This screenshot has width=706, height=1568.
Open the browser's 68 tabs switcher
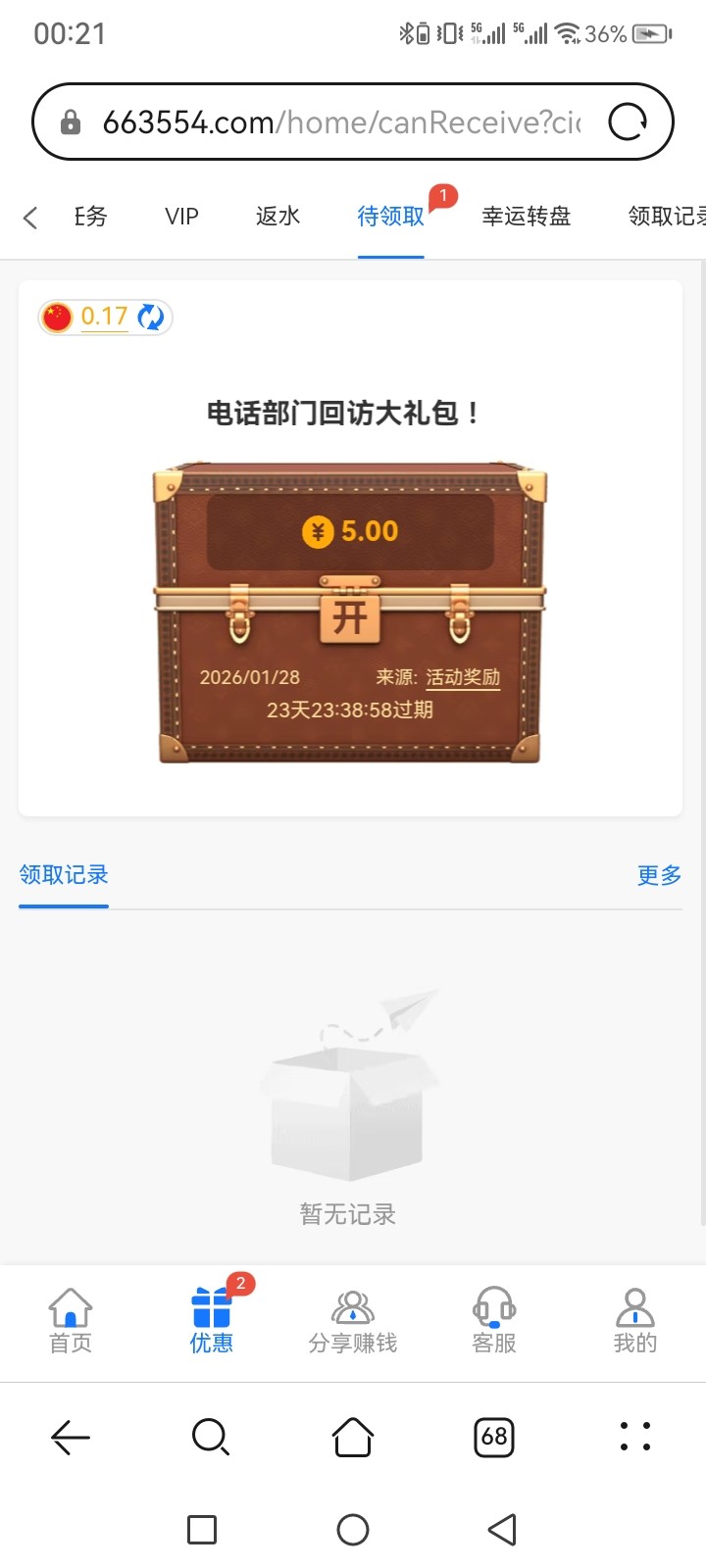tap(494, 1437)
